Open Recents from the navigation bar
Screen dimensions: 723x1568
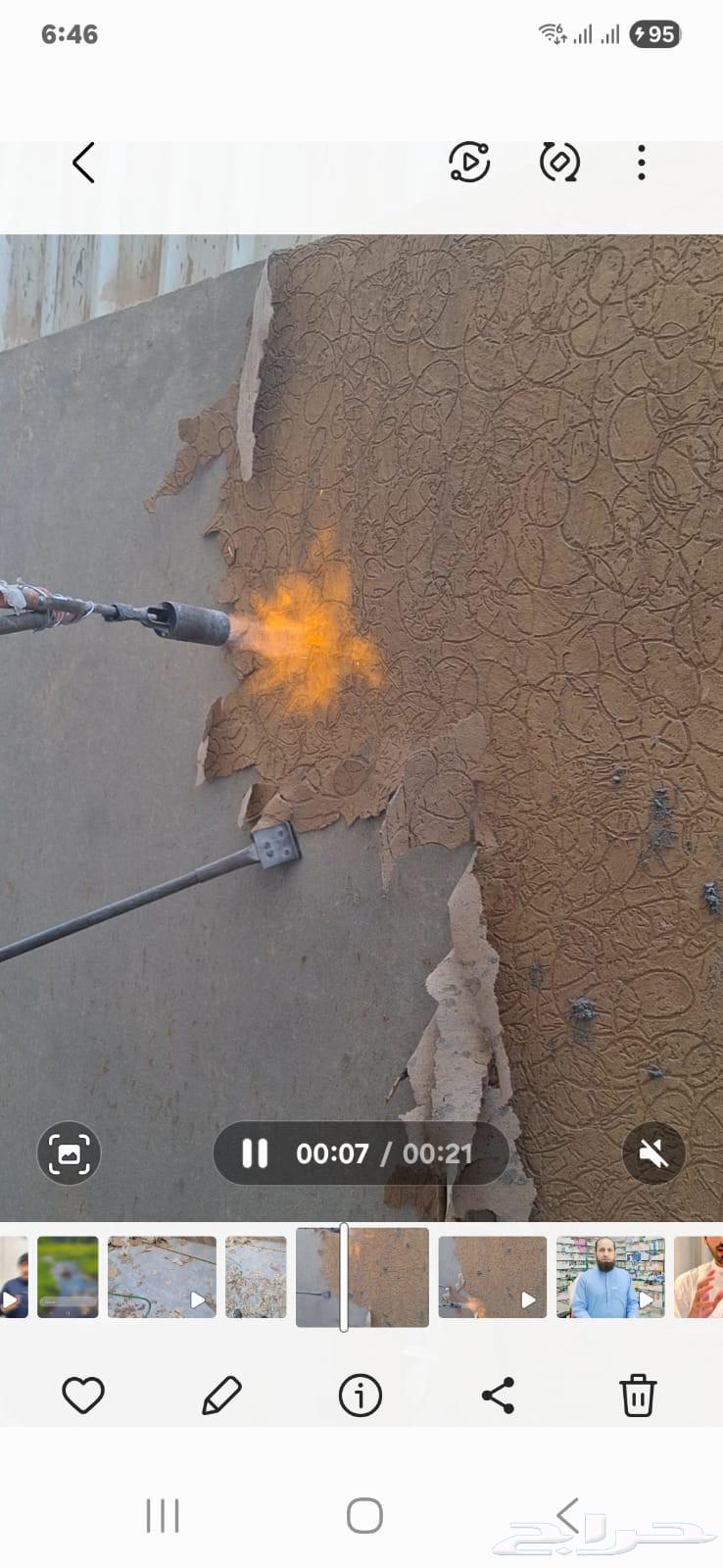pyautogui.click(x=161, y=1513)
